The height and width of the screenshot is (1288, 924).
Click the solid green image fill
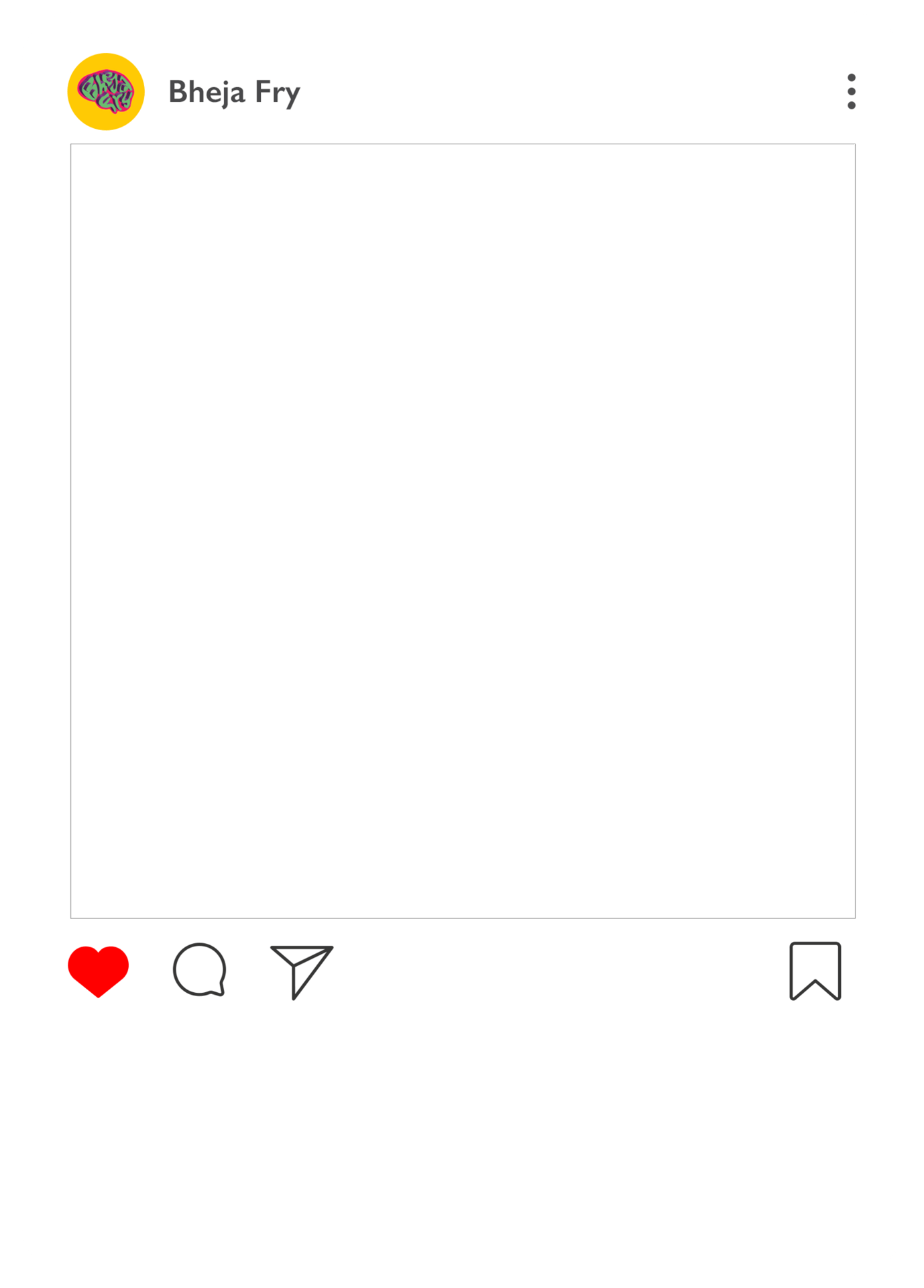coord(463,537)
